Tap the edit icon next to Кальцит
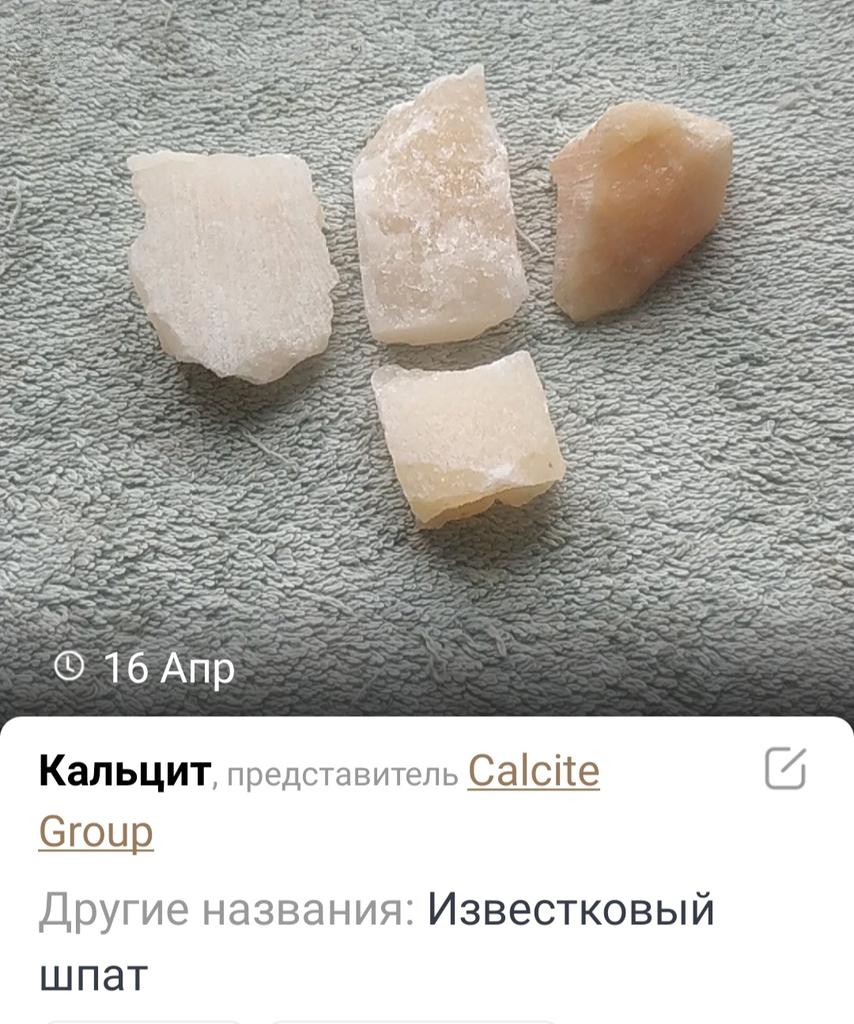Screen dimensions: 854x1024 coord(785,769)
